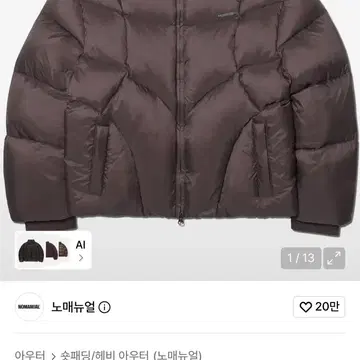This screenshot has height=360, width=360.
Task: Open the 노매뉴얼 brand page
Action: click(73, 307)
